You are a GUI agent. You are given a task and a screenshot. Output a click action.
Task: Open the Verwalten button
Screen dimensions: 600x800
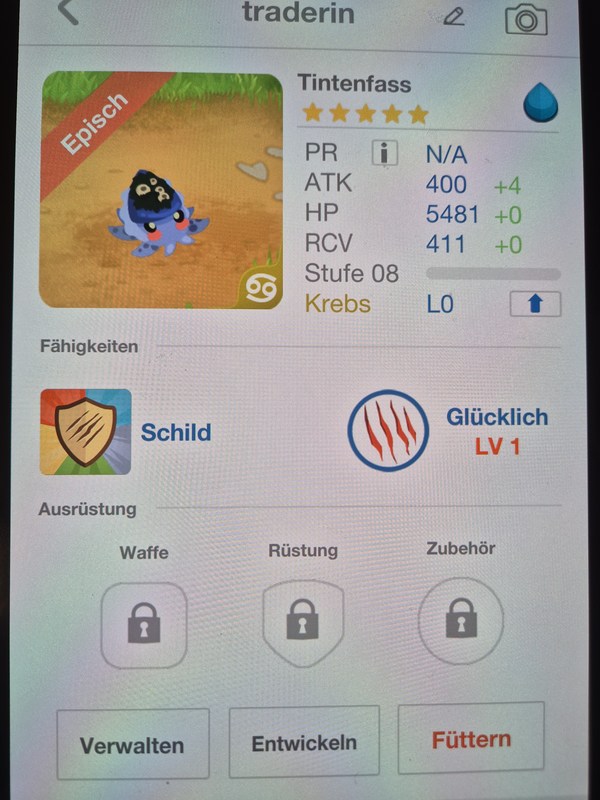[x=132, y=745]
